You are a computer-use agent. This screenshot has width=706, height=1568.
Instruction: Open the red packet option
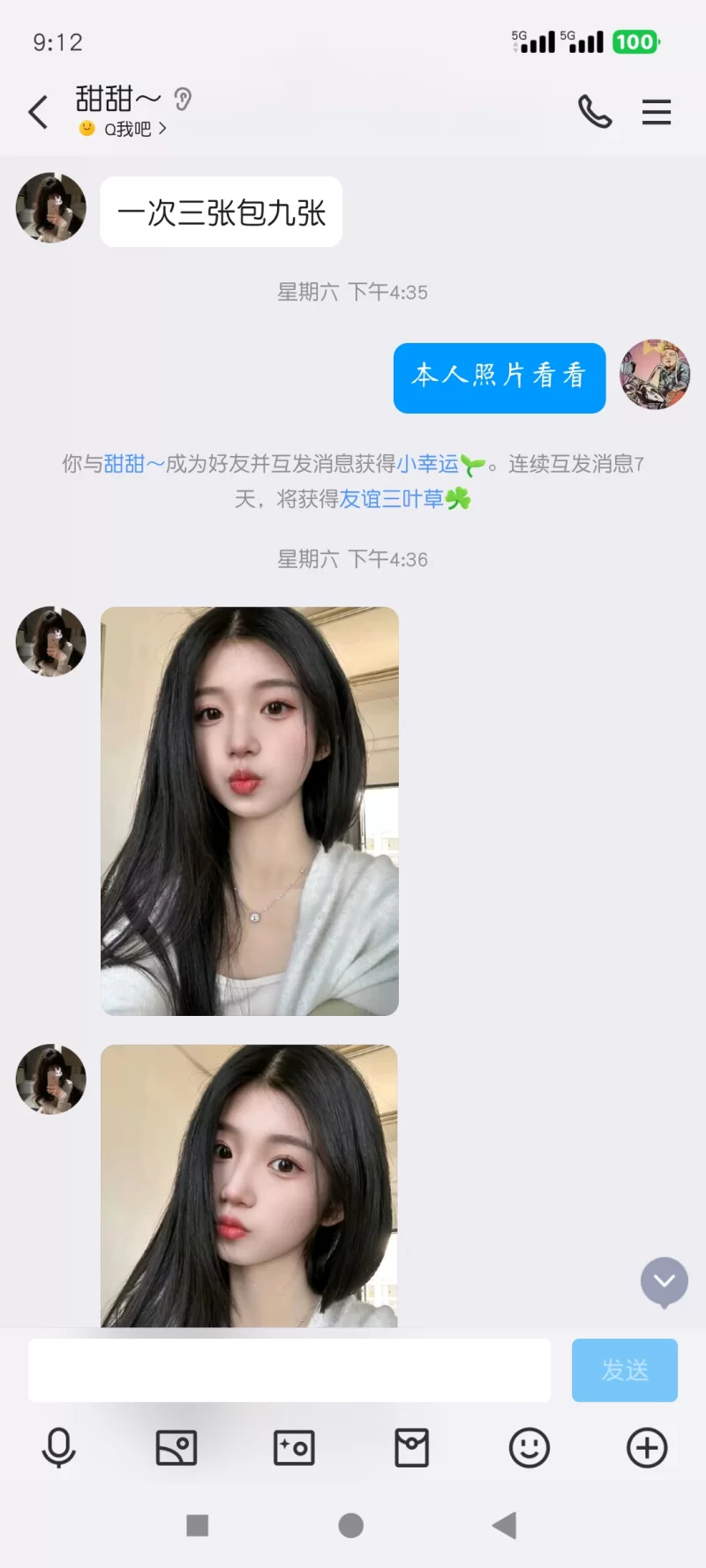[x=411, y=1447]
